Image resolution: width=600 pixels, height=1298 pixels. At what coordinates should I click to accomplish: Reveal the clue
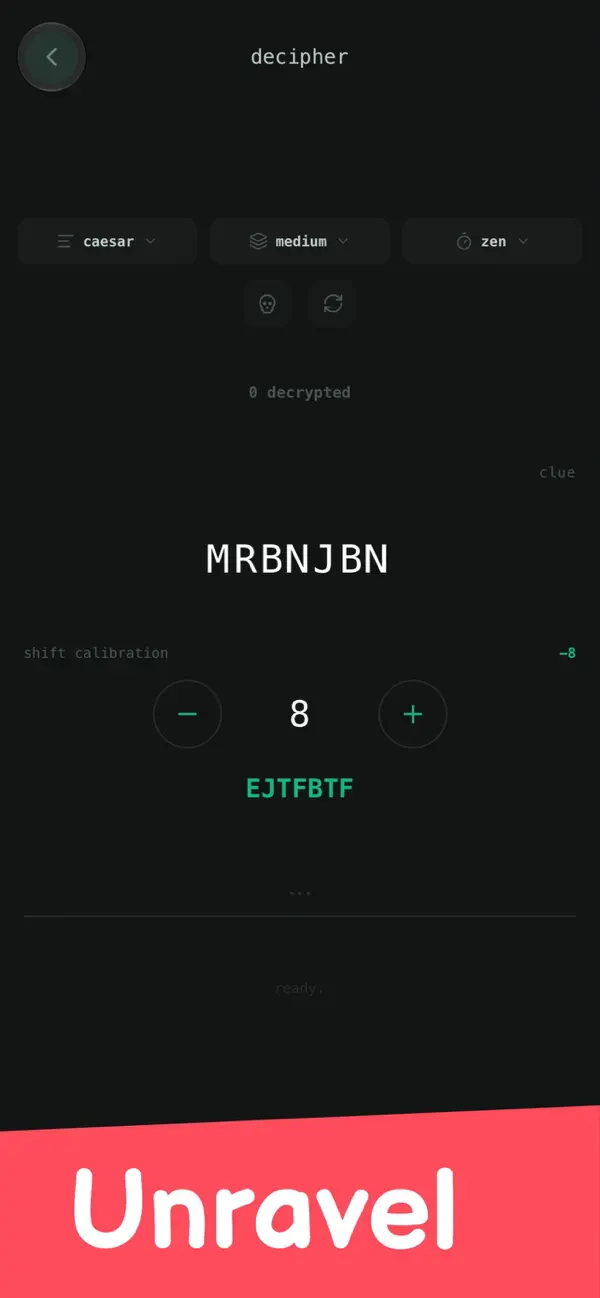557,472
